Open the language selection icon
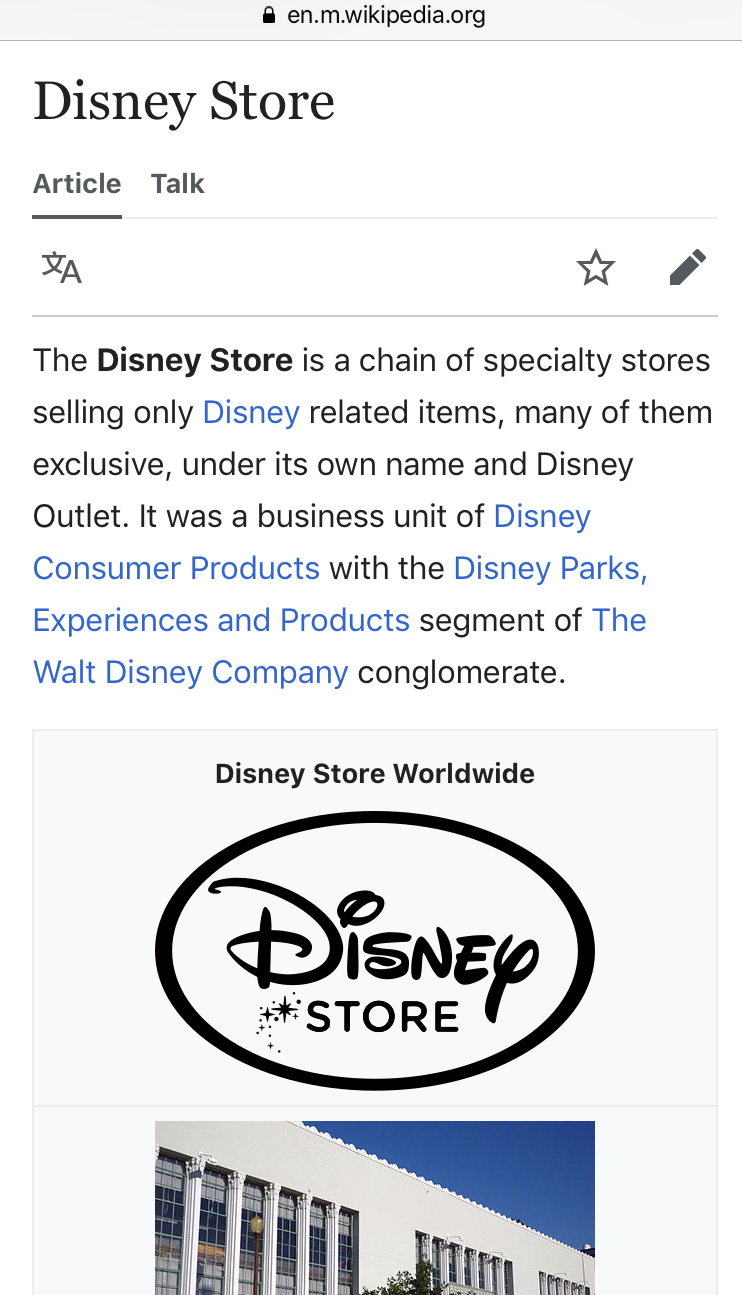Screen dimensions: 742x1295 tap(61, 268)
